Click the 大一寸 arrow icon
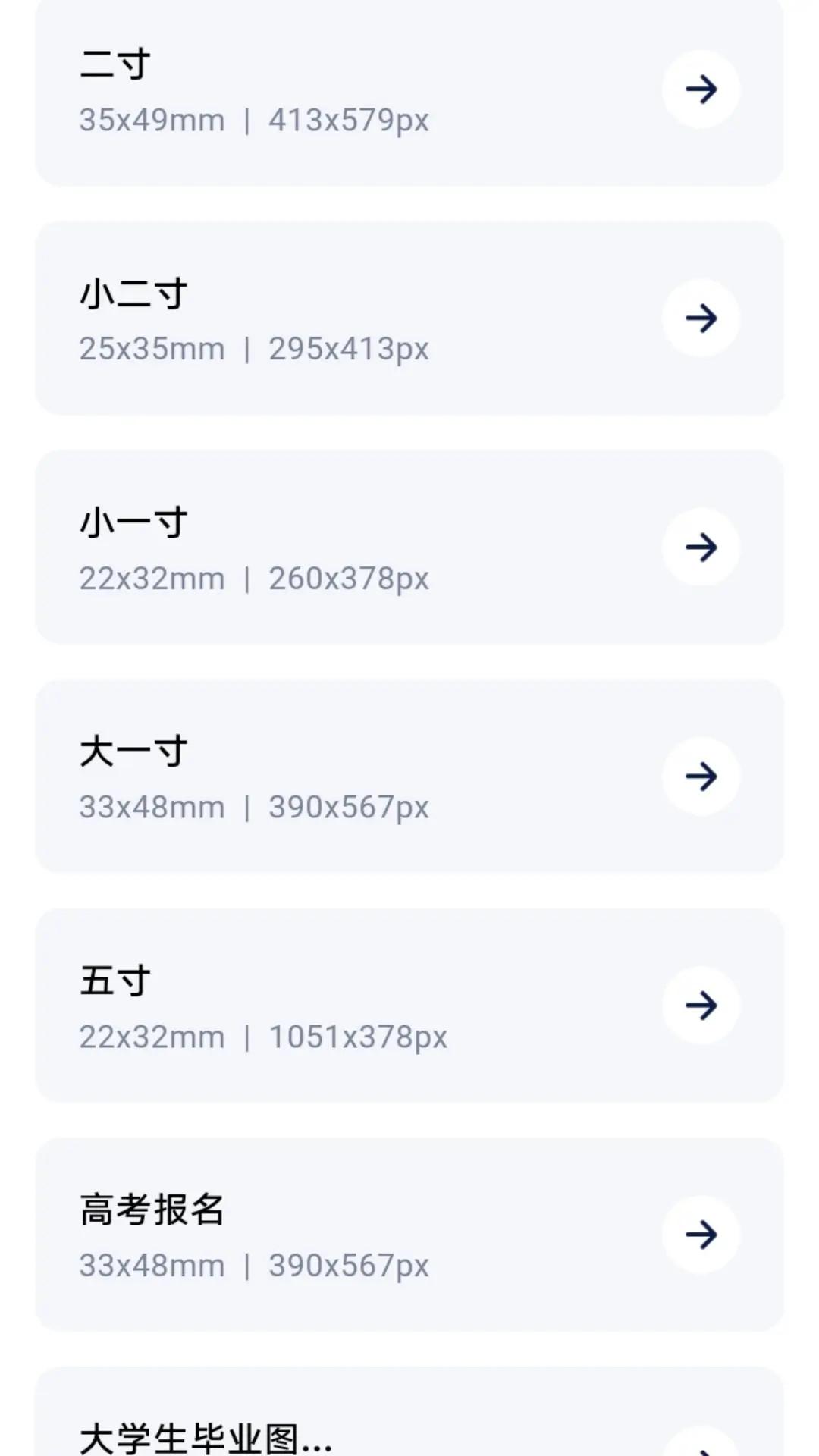 pos(700,777)
